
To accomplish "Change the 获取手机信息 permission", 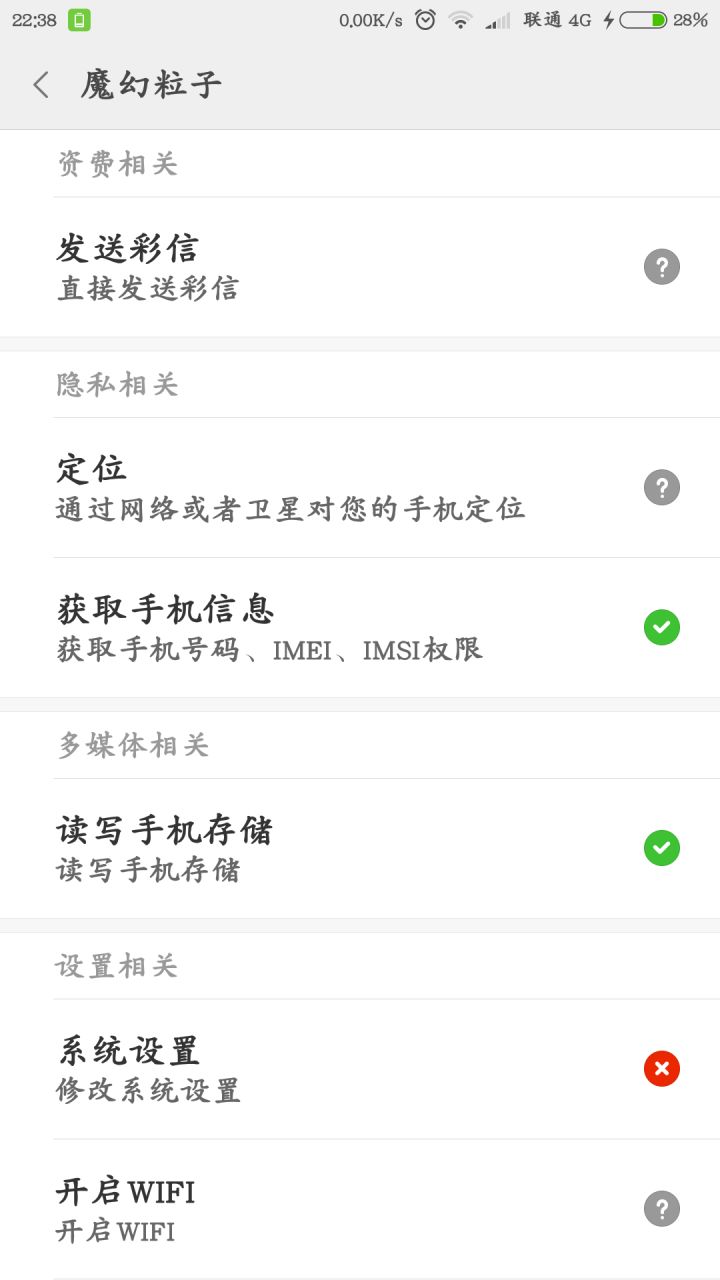I will [360, 628].
